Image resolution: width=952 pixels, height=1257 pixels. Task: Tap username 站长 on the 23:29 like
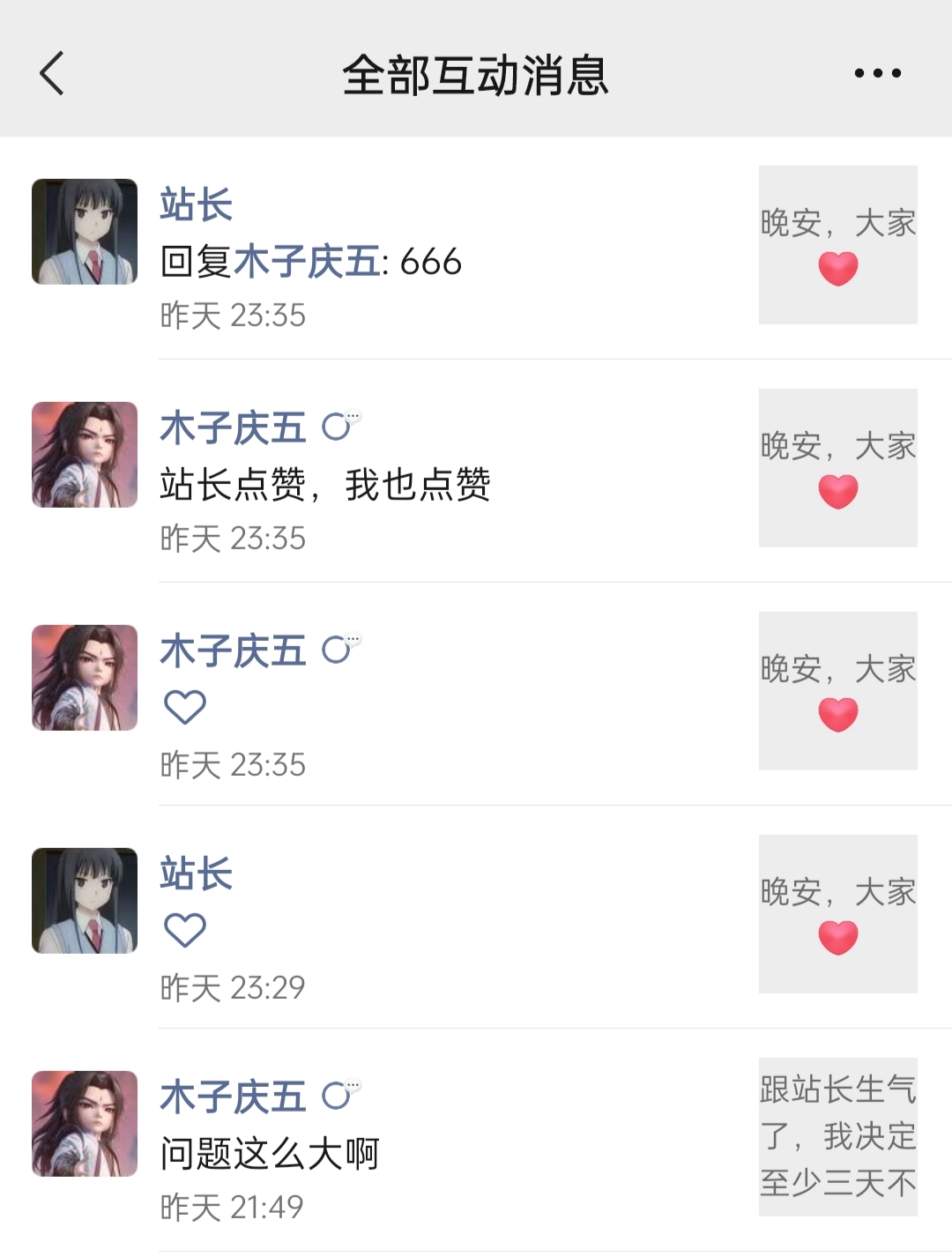click(196, 874)
